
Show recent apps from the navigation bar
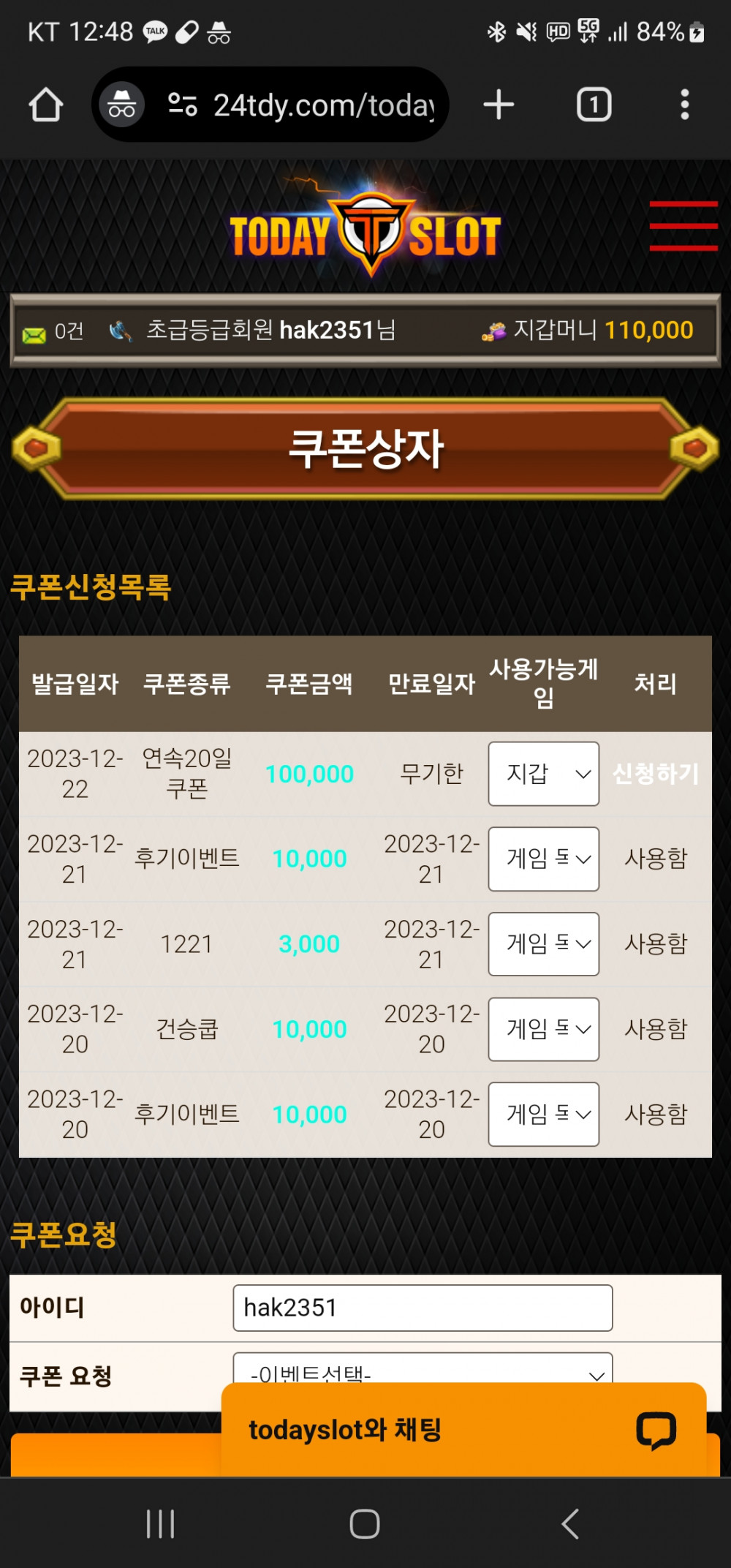(x=160, y=1525)
